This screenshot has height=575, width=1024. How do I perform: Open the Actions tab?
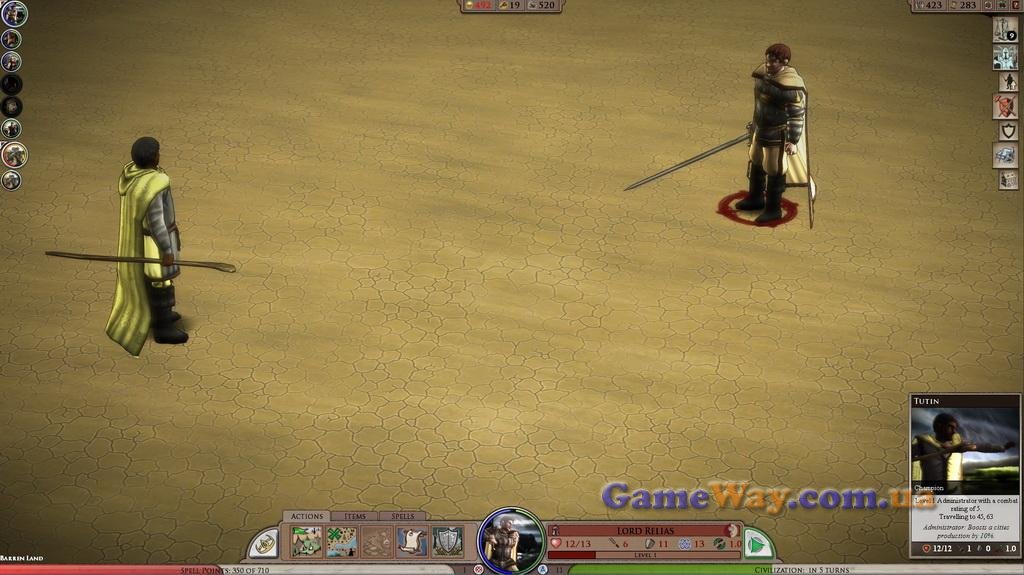coord(305,516)
